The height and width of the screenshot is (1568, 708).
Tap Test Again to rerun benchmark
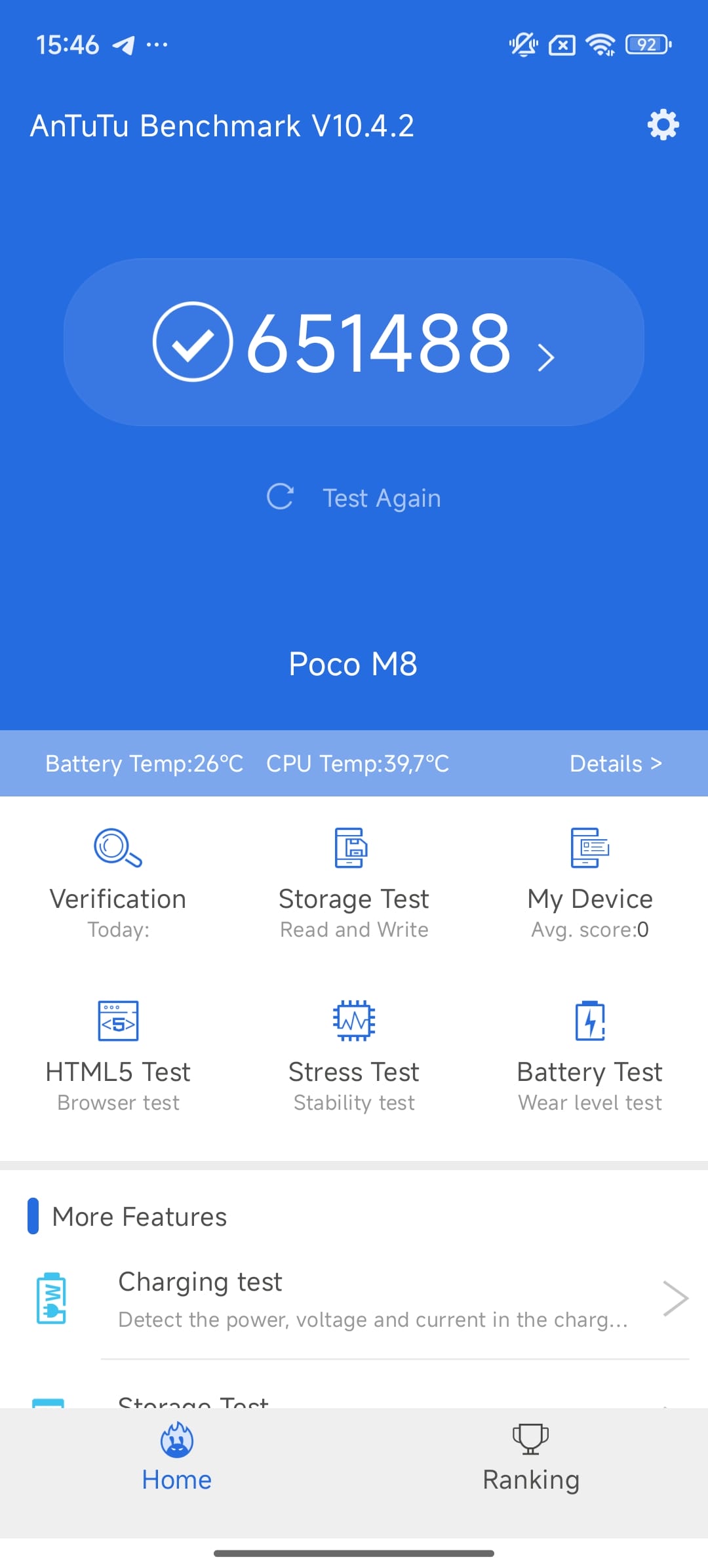coord(354,498)
